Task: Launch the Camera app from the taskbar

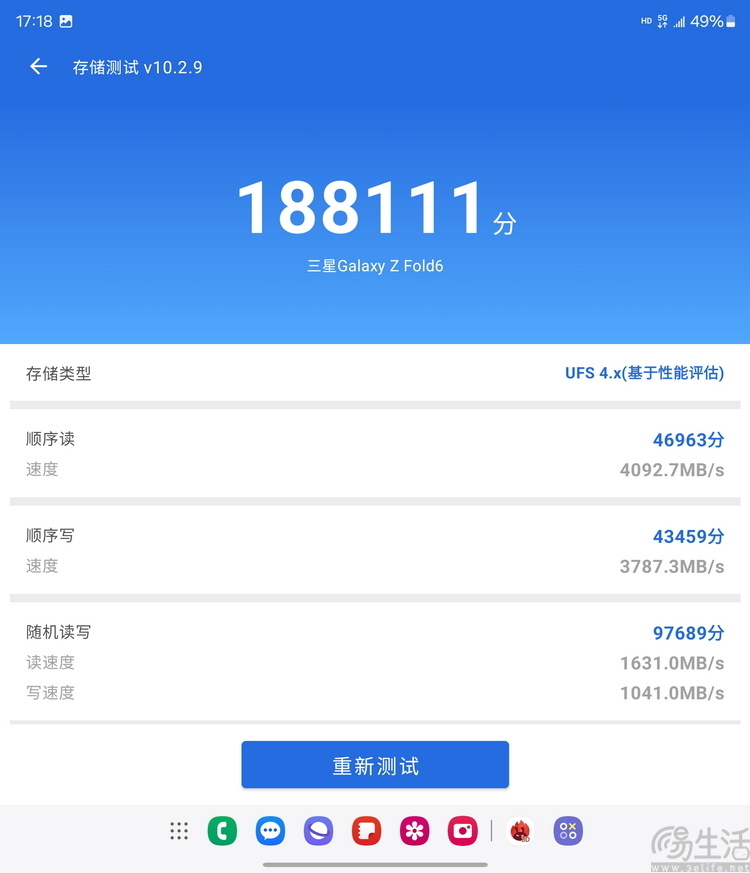Action: [x=462, y=831]
